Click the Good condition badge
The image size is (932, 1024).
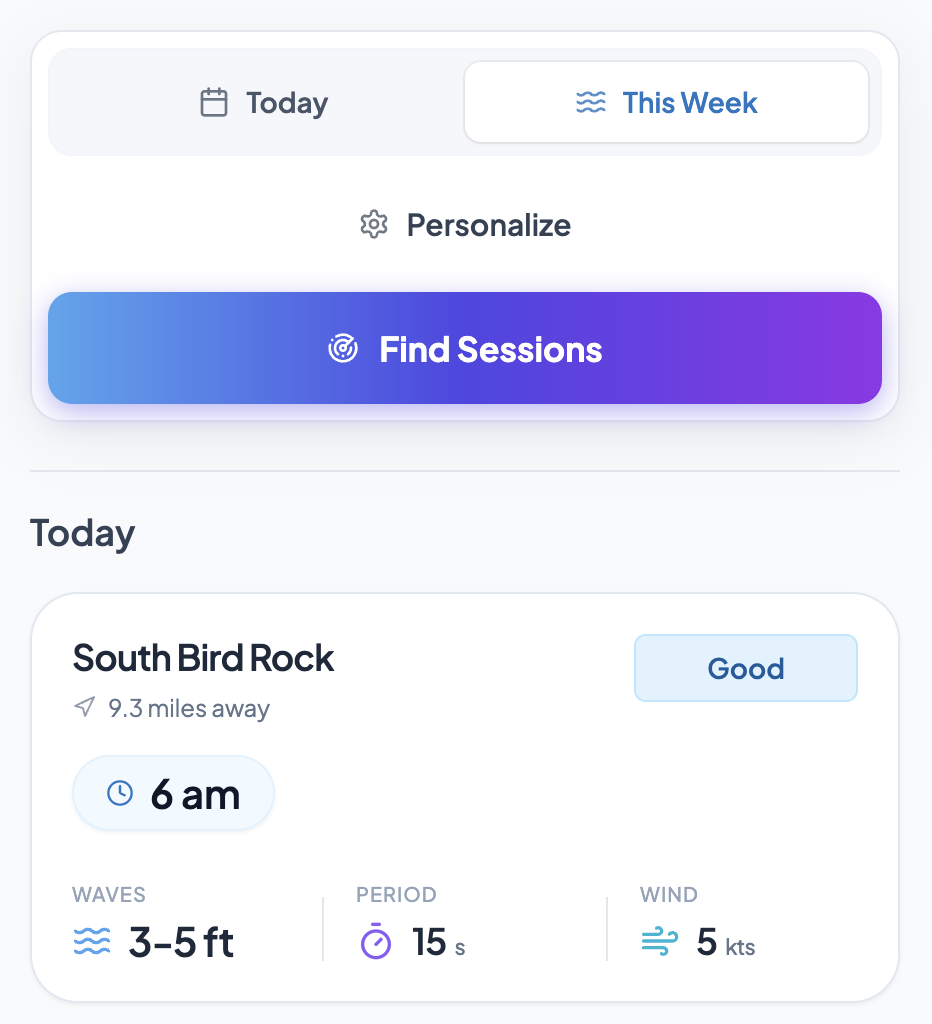(745, 667)
